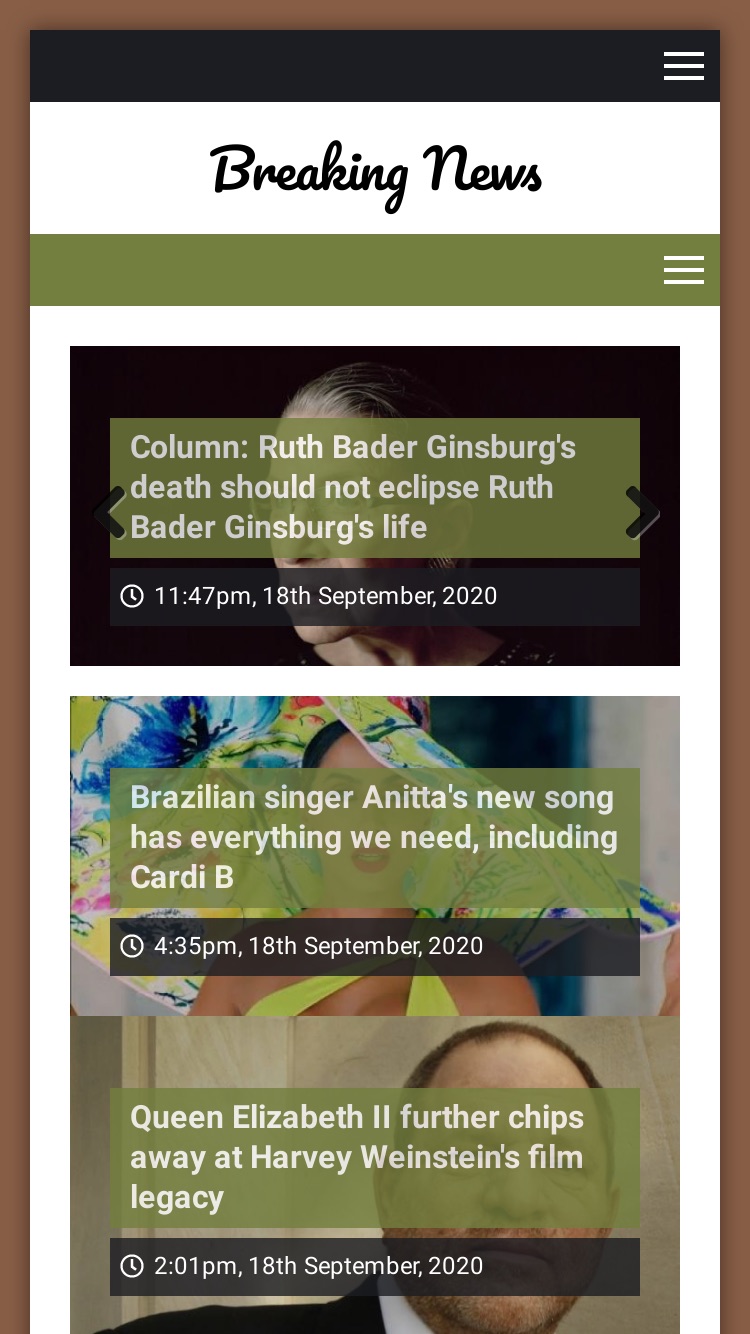Open the Ruth Bader Ginsburg column article
The height and width of the screenshot is (1334, 750).
click(353, 487)
